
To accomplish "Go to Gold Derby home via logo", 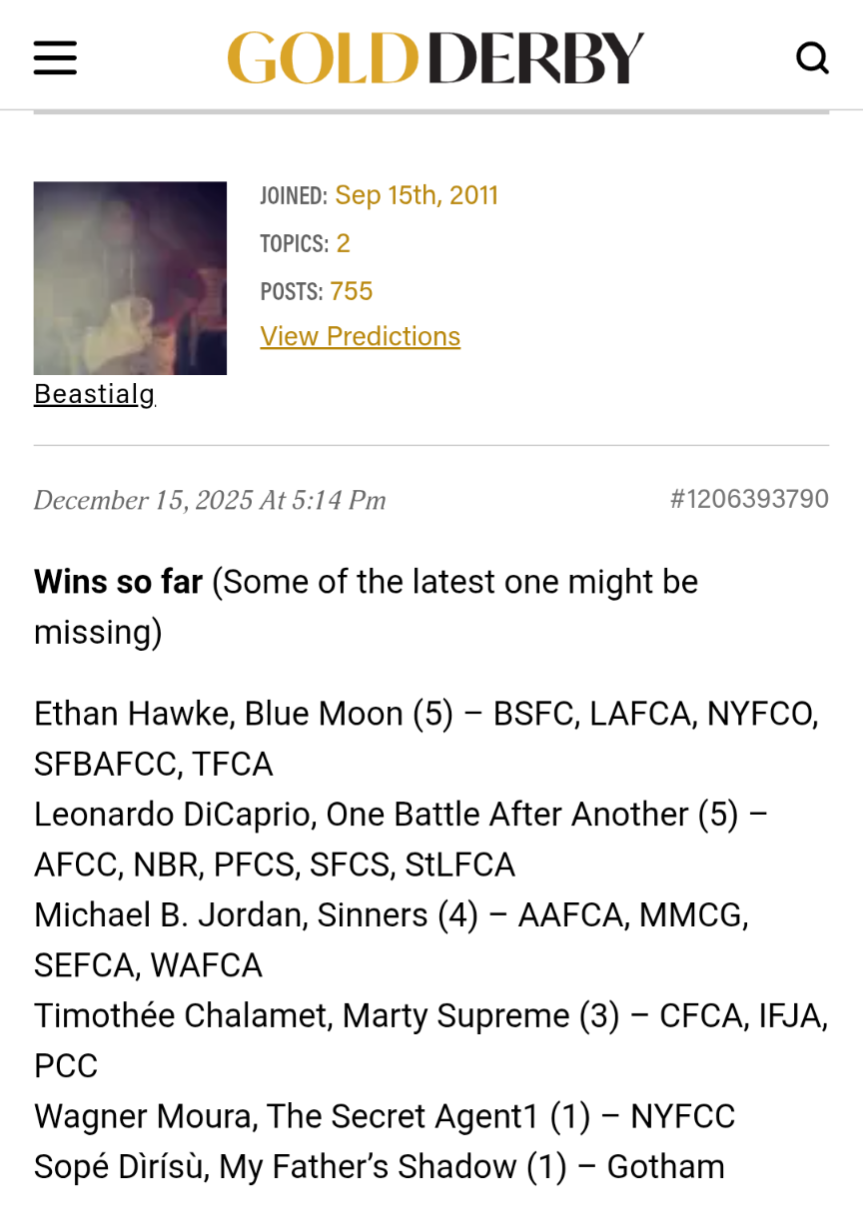I will [435, 58].
